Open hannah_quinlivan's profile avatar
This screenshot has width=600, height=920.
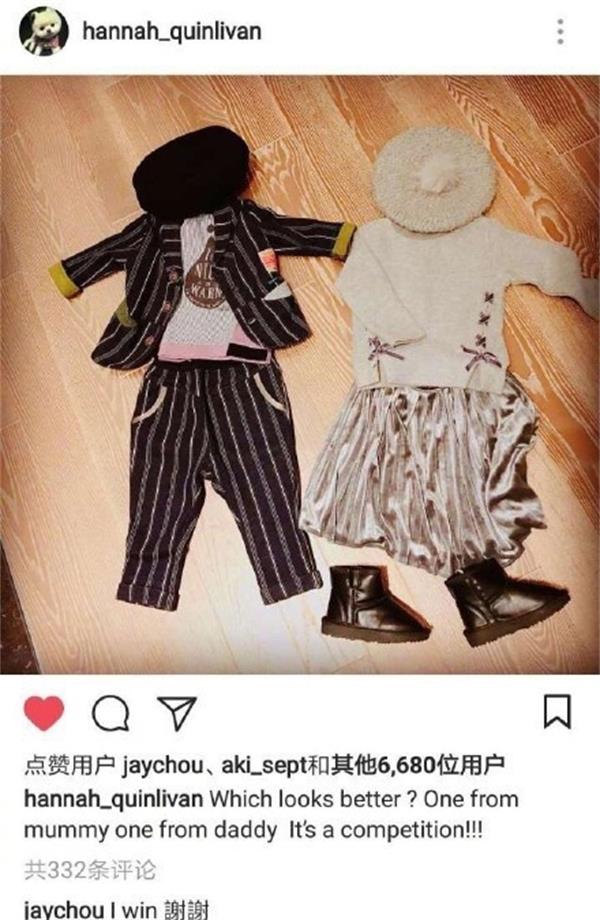click(41, 31)
